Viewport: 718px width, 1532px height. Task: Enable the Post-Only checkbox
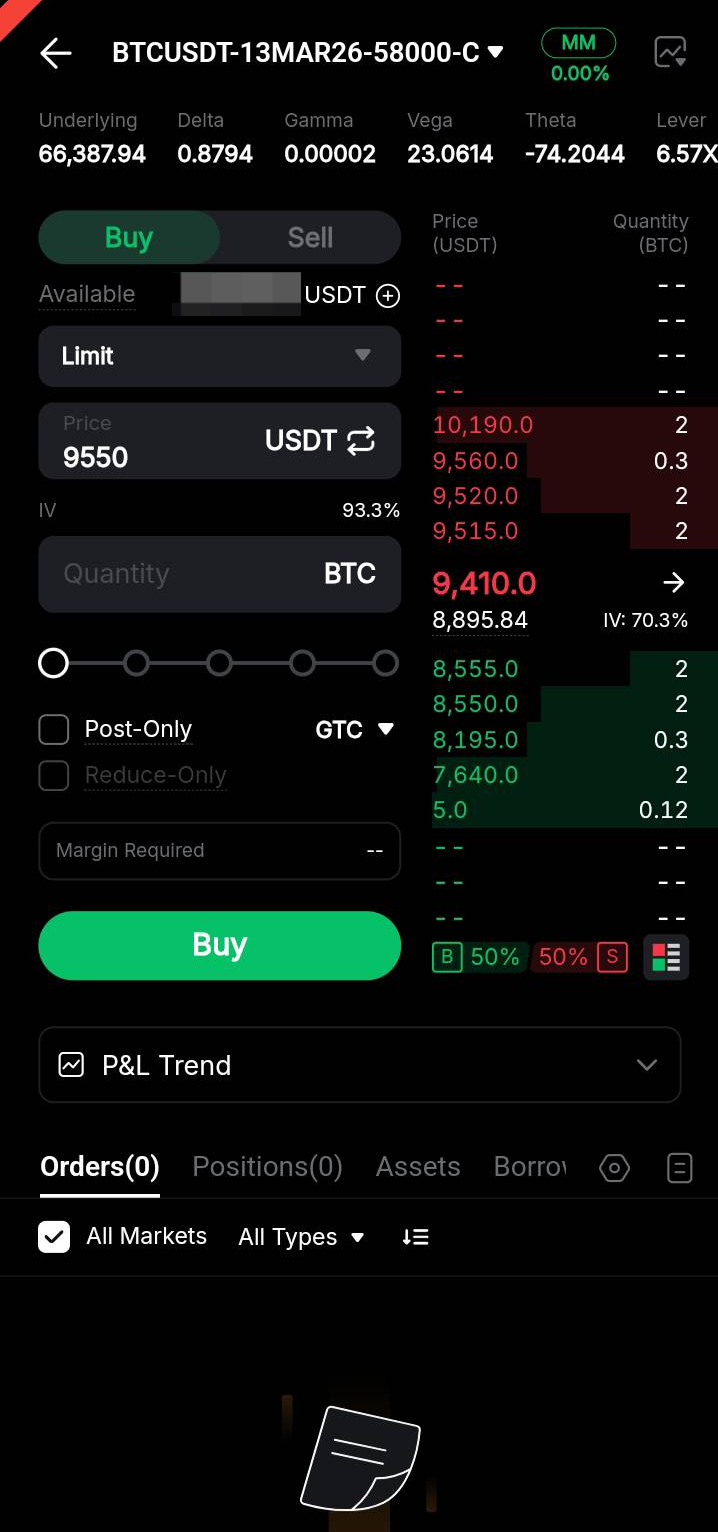(x=54, y=730)
